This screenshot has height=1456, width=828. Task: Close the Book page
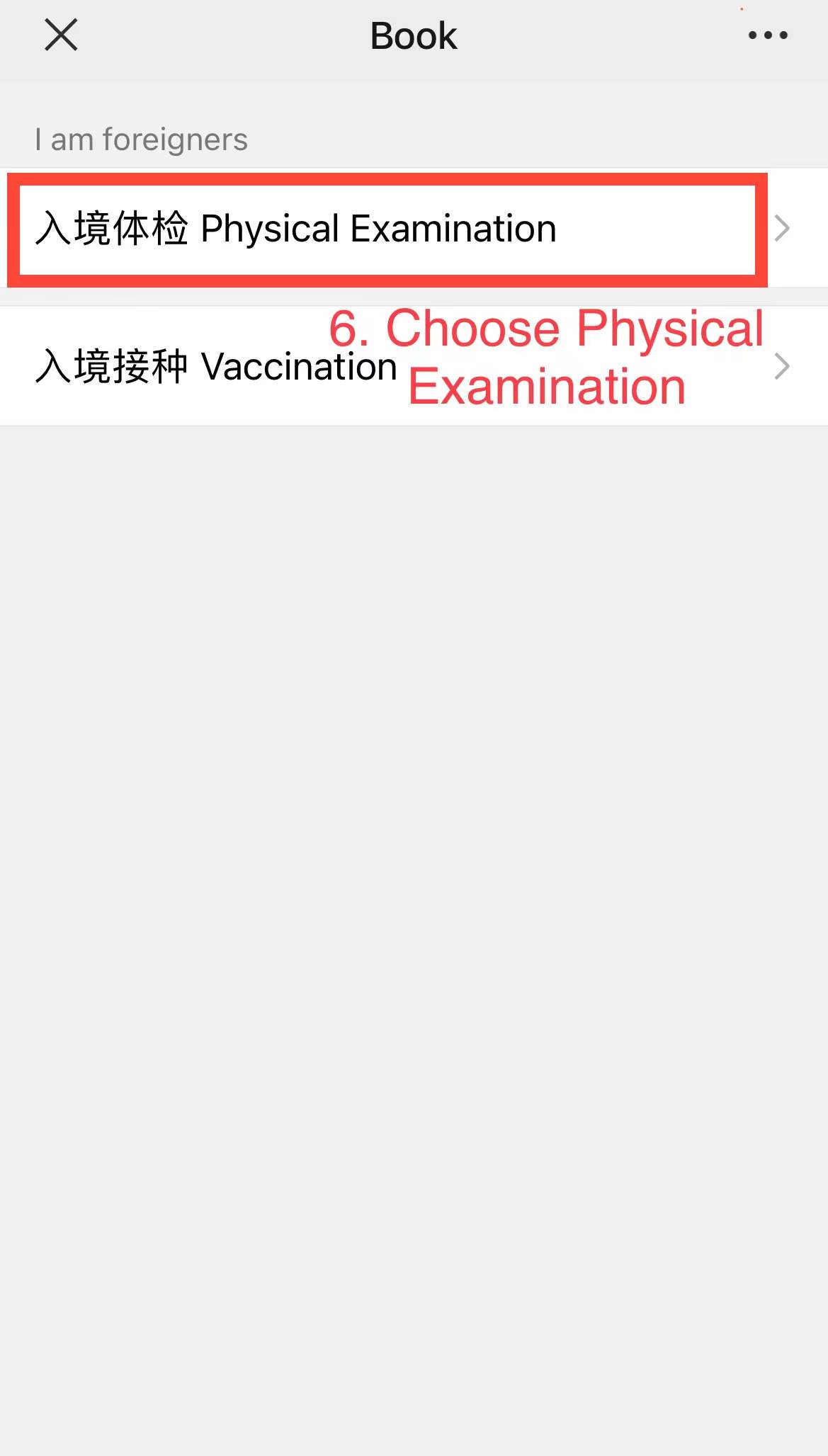coord(61,35)
